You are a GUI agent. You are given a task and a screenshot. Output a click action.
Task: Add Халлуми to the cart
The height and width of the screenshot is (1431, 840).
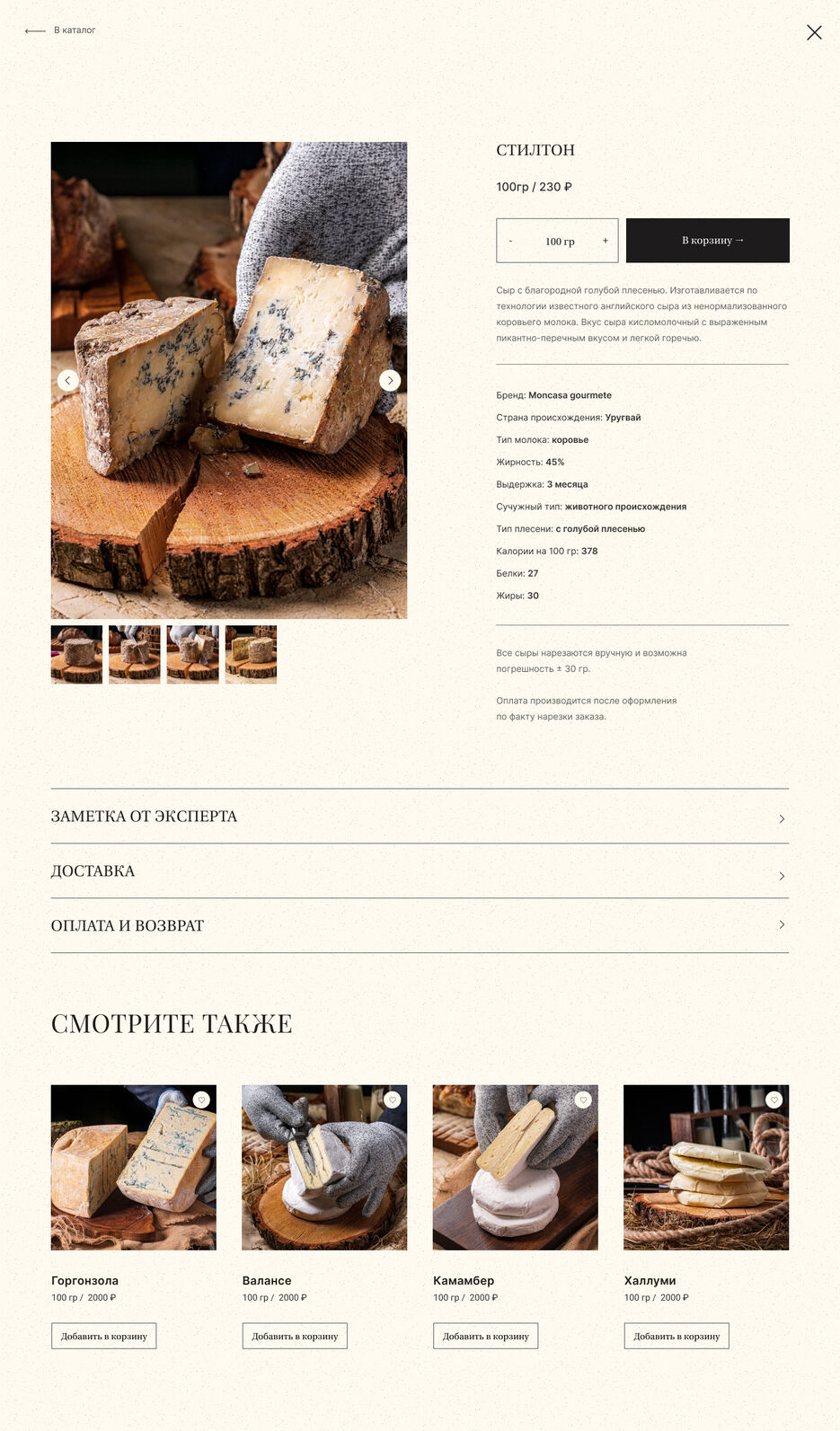click(676, 1336)
